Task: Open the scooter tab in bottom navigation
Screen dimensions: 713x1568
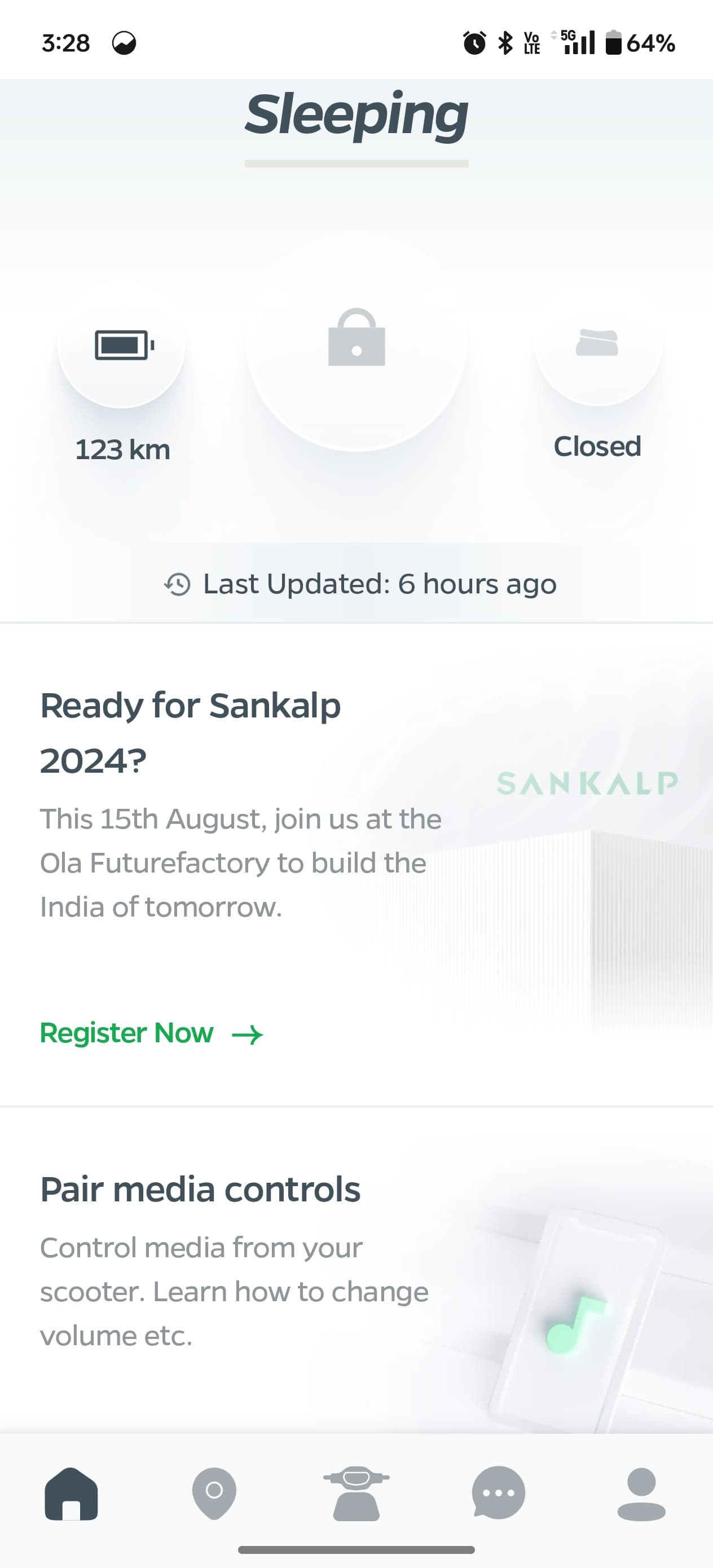Action: [x=356, y=1492]
